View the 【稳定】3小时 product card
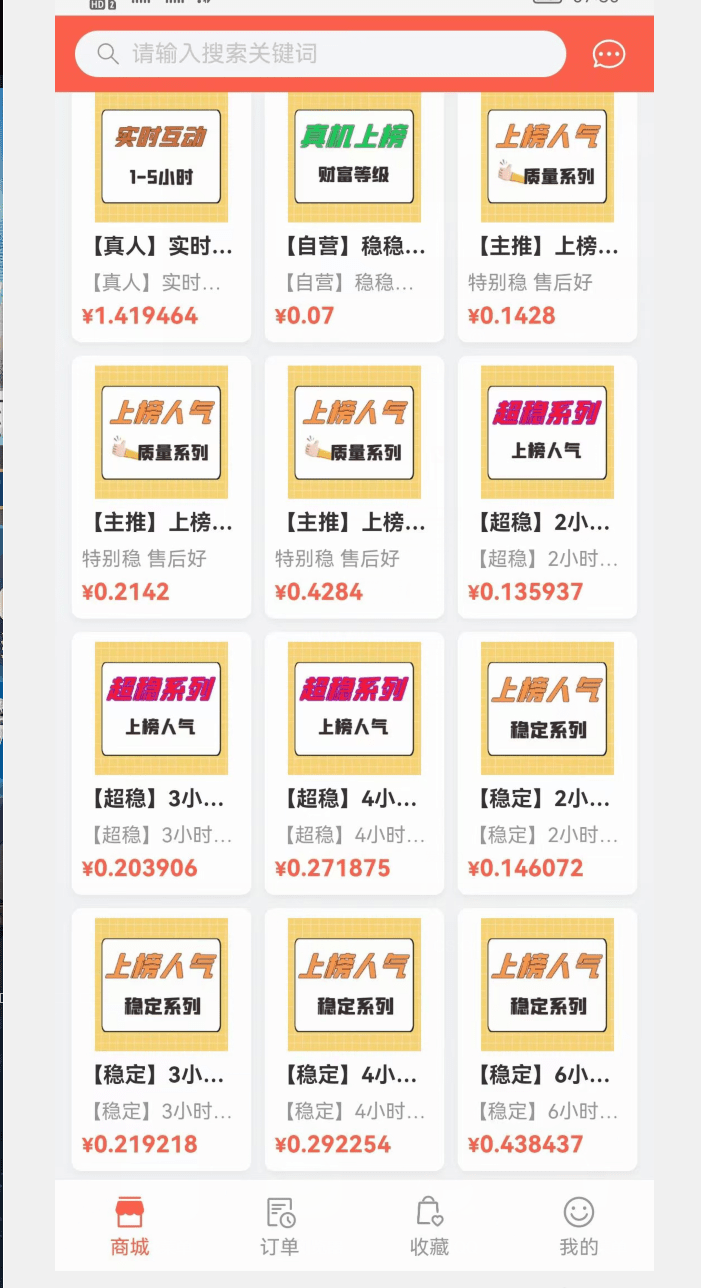The height and width of the screenshot is (1288, 701). tap(161, 1039)
